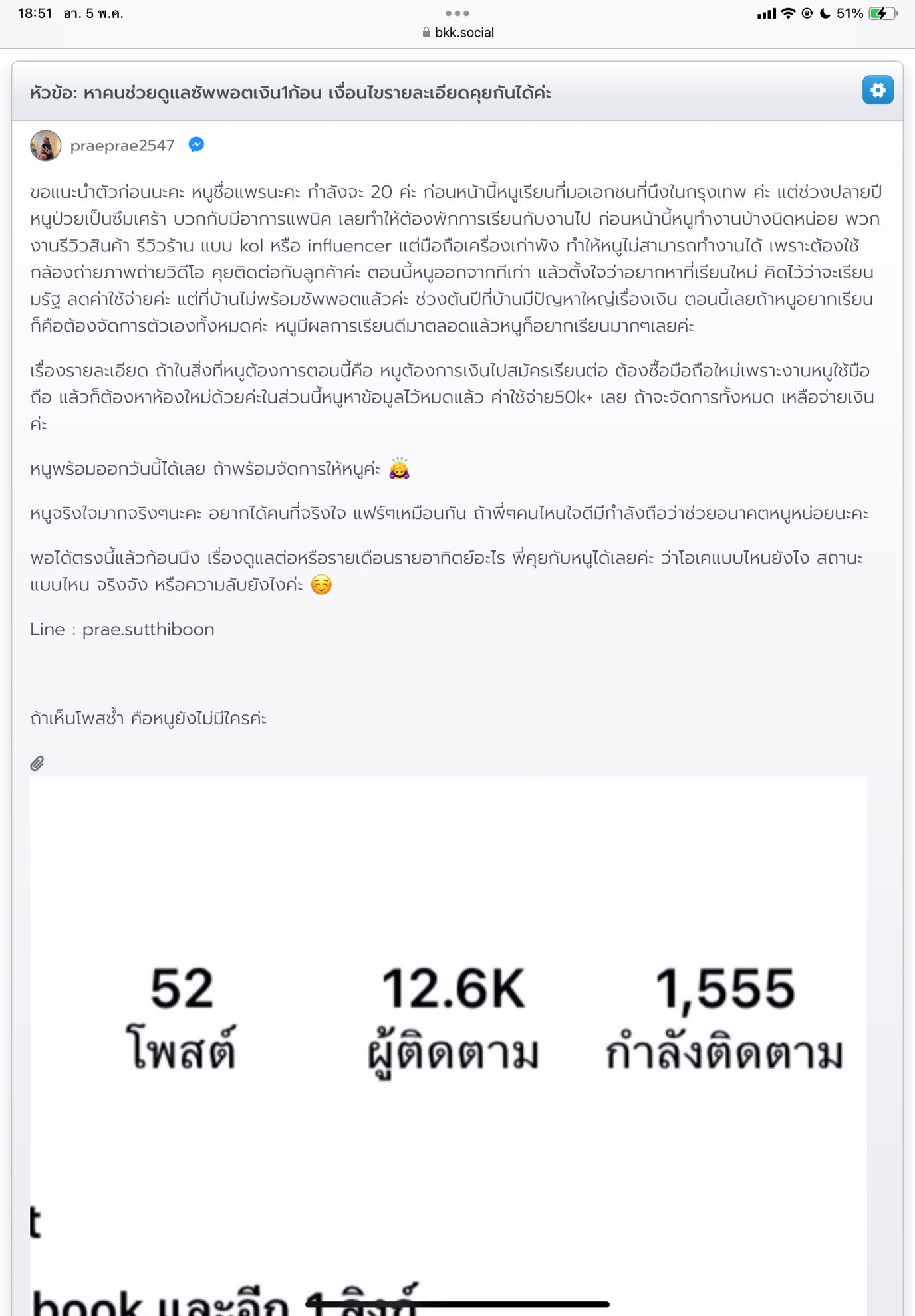Open the blue gear settings button
915x1316 pixels.
coord(877,90)
